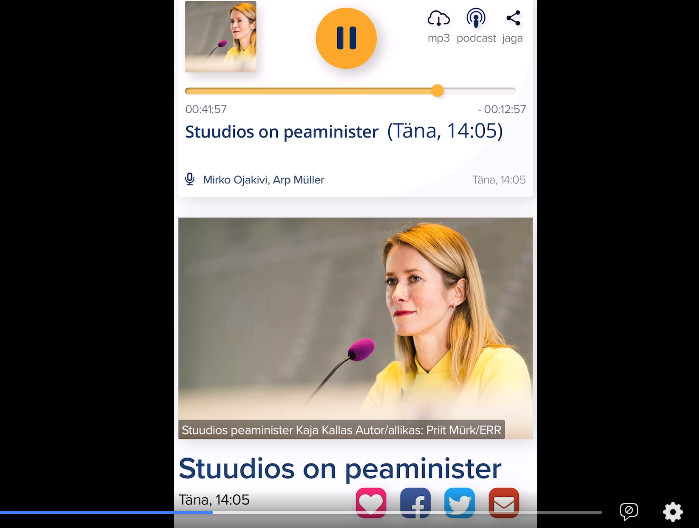Pause the radio episode playback

346,38
